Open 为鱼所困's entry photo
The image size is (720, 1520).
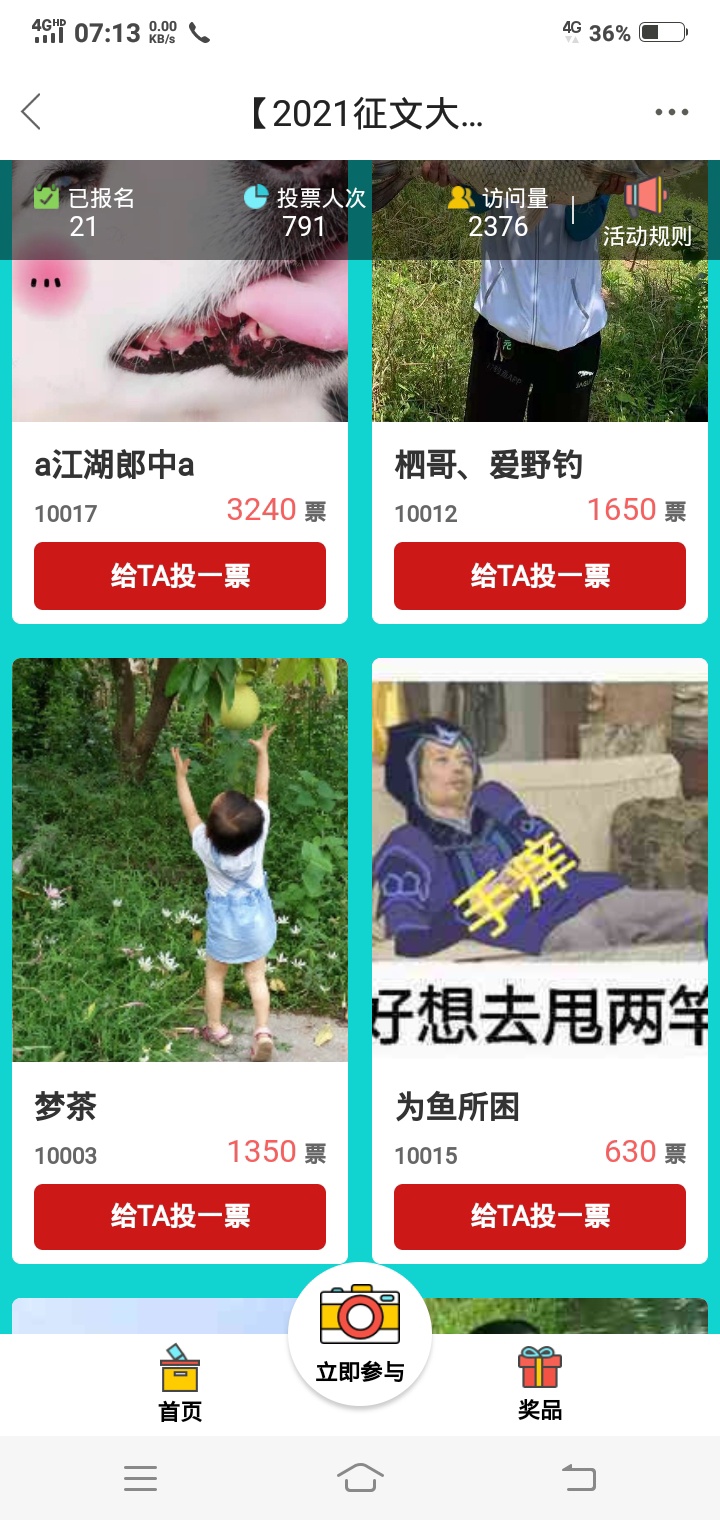[x=540, y=860]
